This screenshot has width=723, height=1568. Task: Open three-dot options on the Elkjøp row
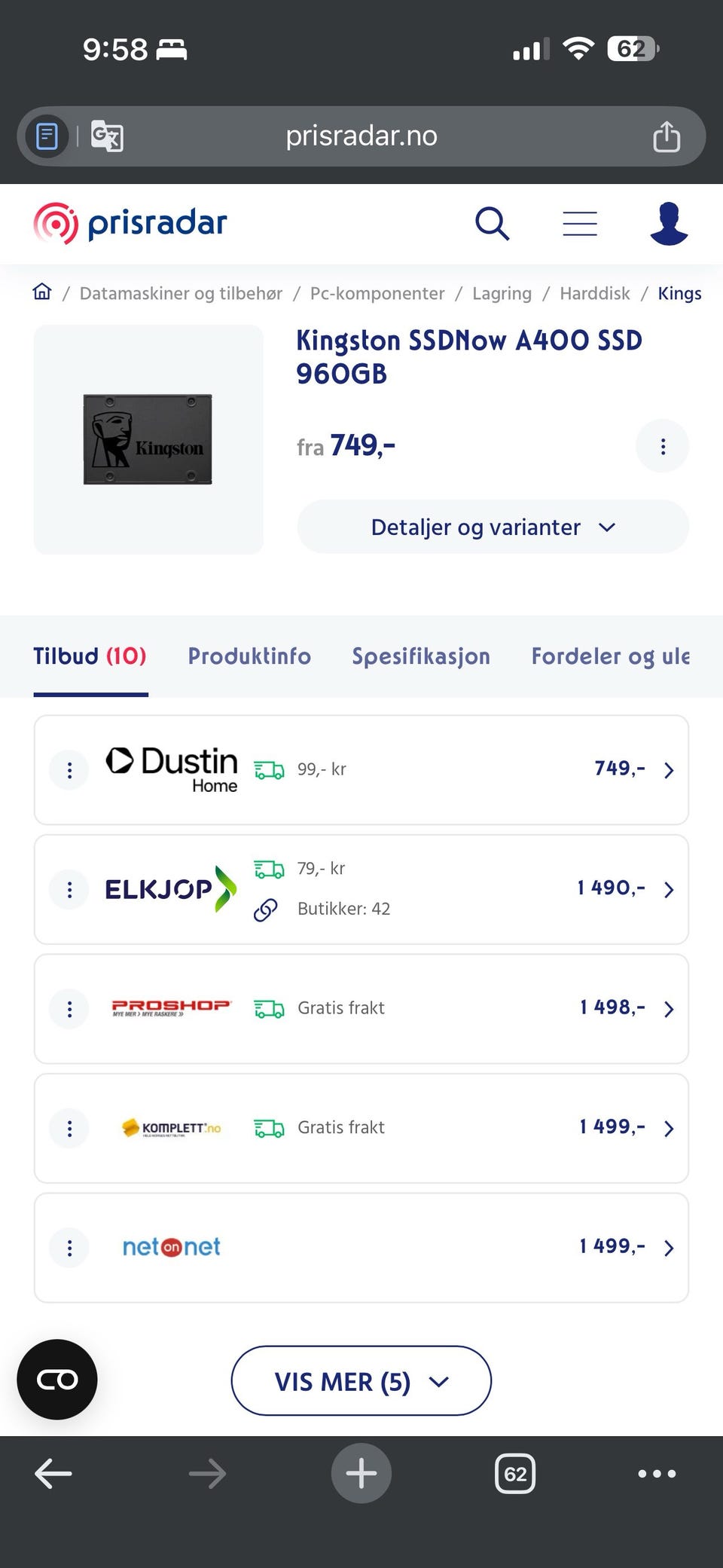69,890
